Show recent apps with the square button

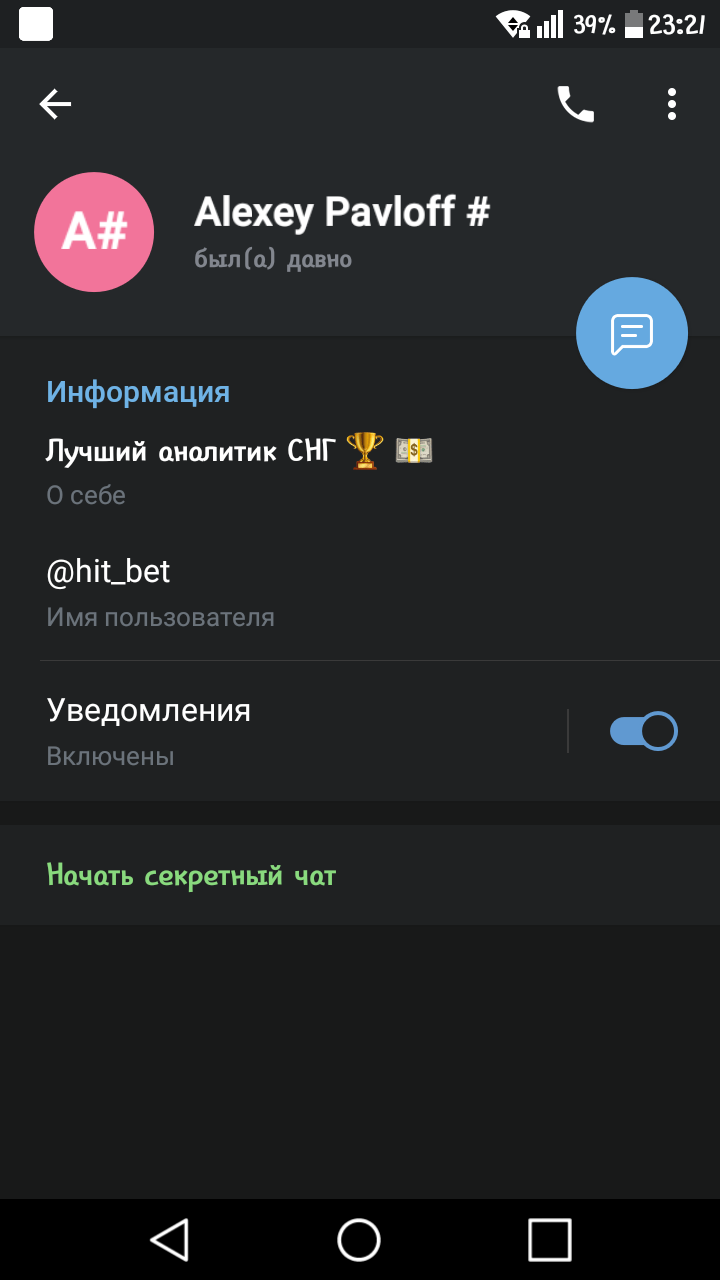coord(549,1240)
